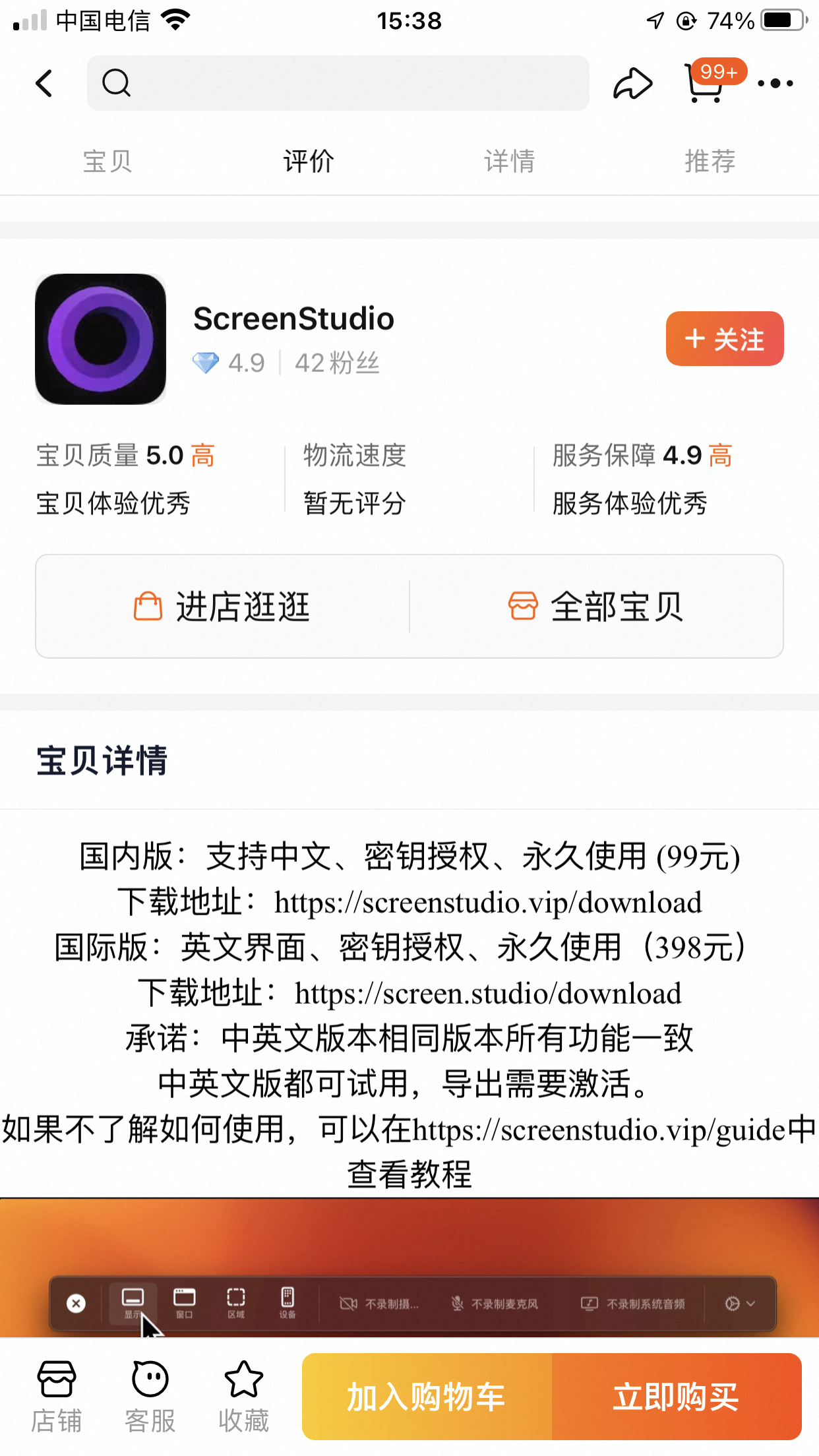
Task: Open the three-dot overflow menu
Action: (x=775, y=84)
